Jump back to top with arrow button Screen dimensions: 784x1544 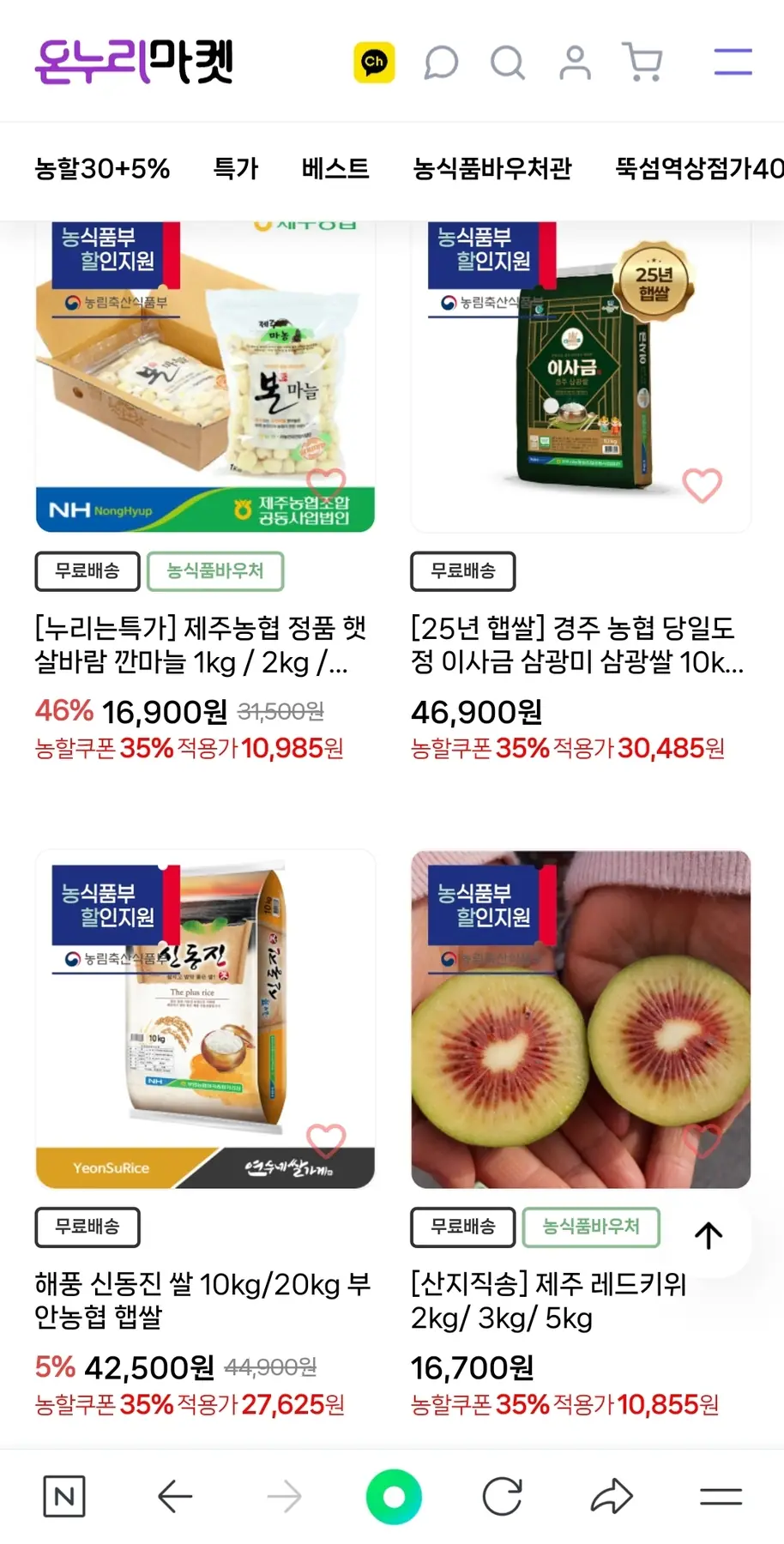coord(709,1235)
